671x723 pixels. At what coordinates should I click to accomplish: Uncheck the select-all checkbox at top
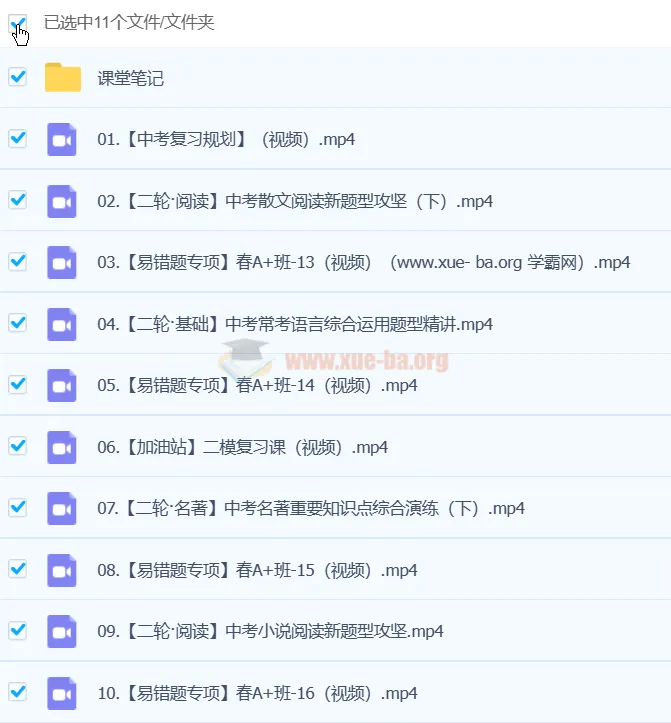pos(17,22)
